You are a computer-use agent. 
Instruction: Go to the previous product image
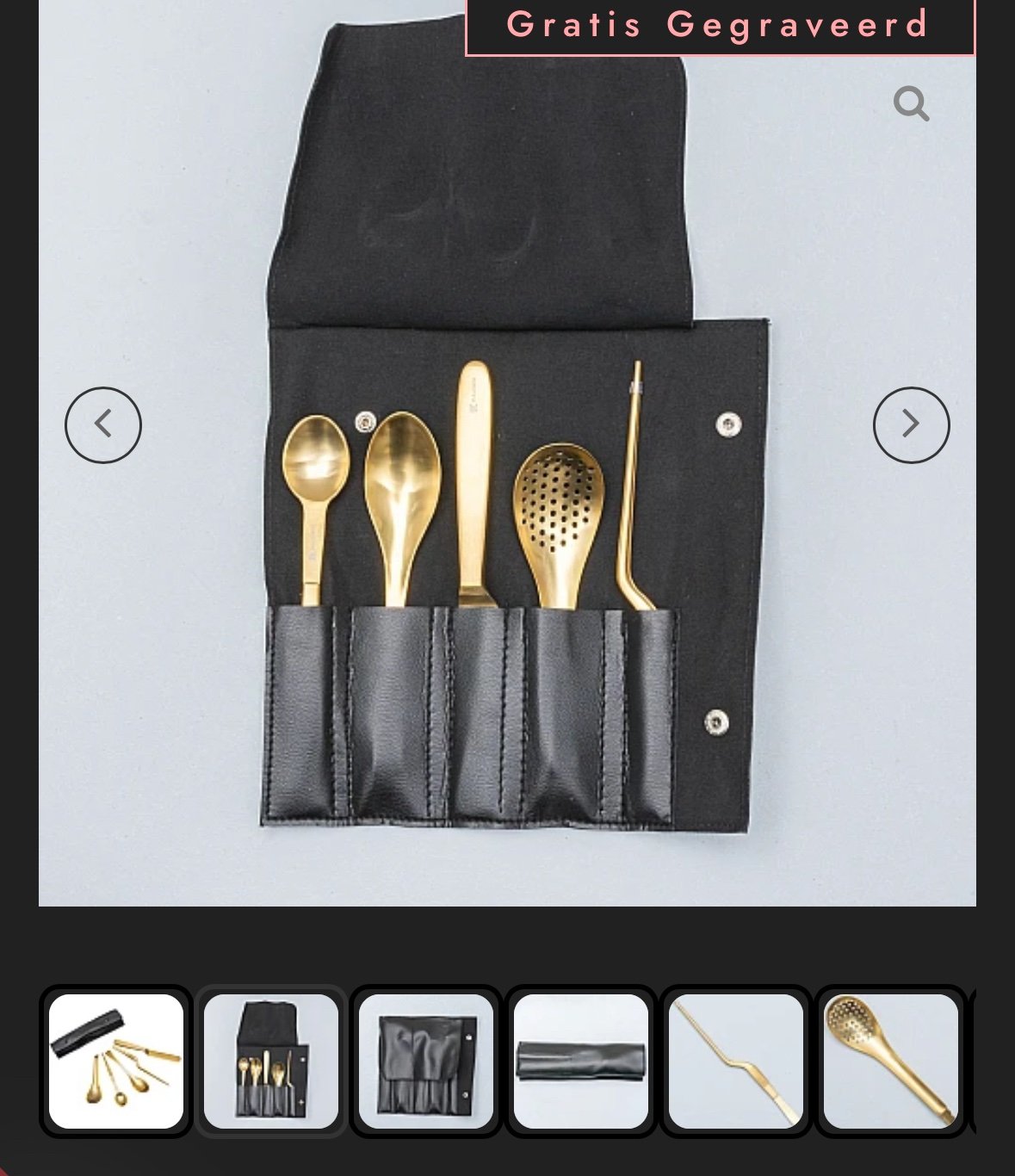(103, 424)
